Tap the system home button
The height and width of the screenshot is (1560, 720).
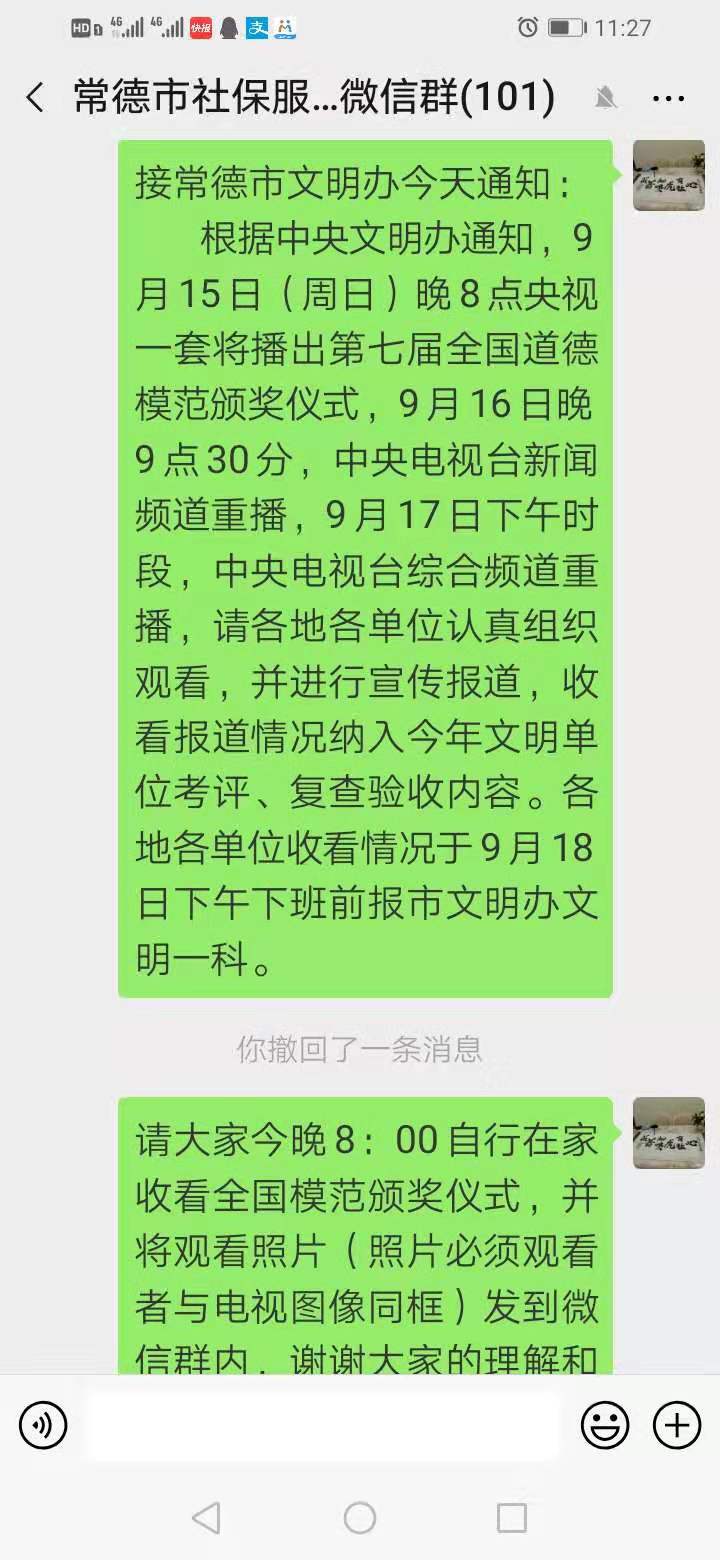point(360,1518)
